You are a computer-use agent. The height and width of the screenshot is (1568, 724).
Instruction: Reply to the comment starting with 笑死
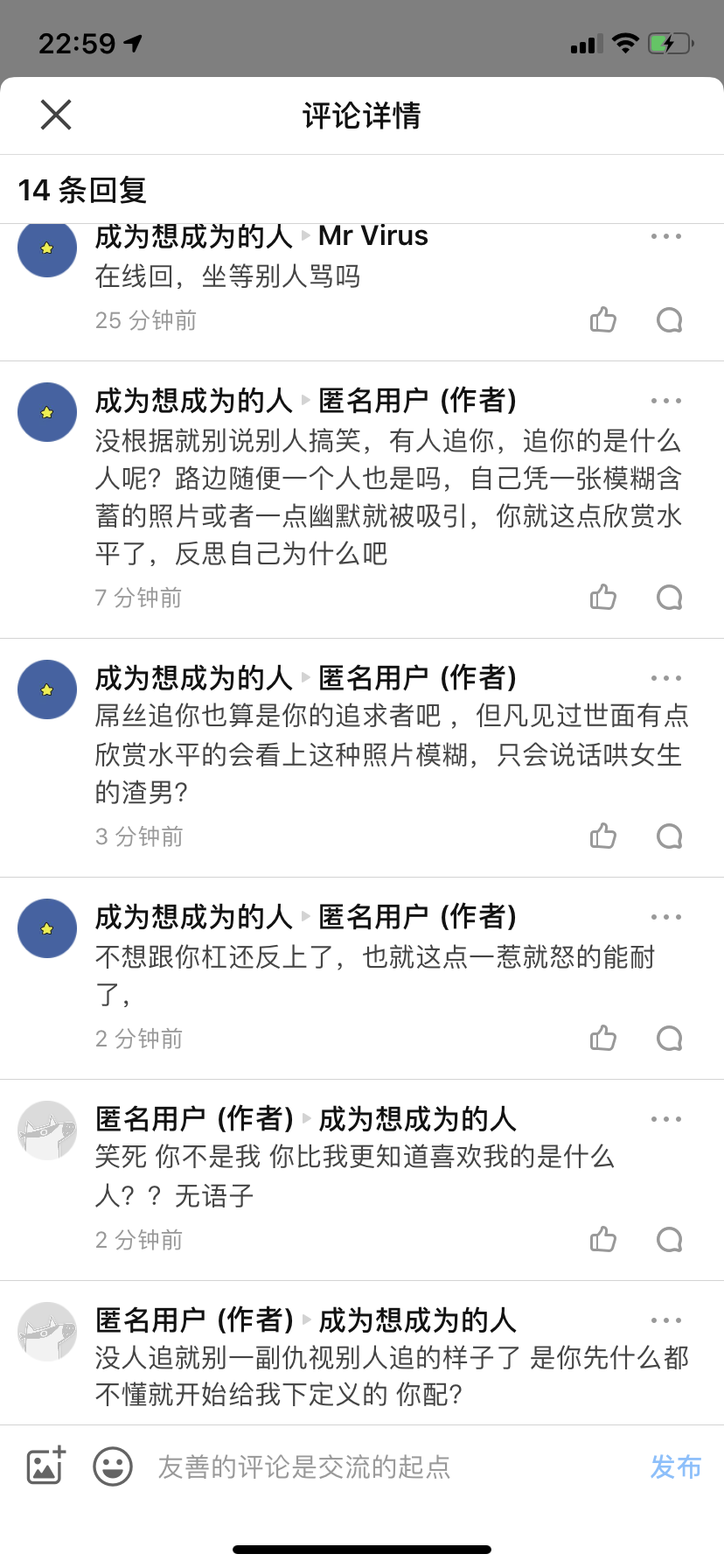669,1240
